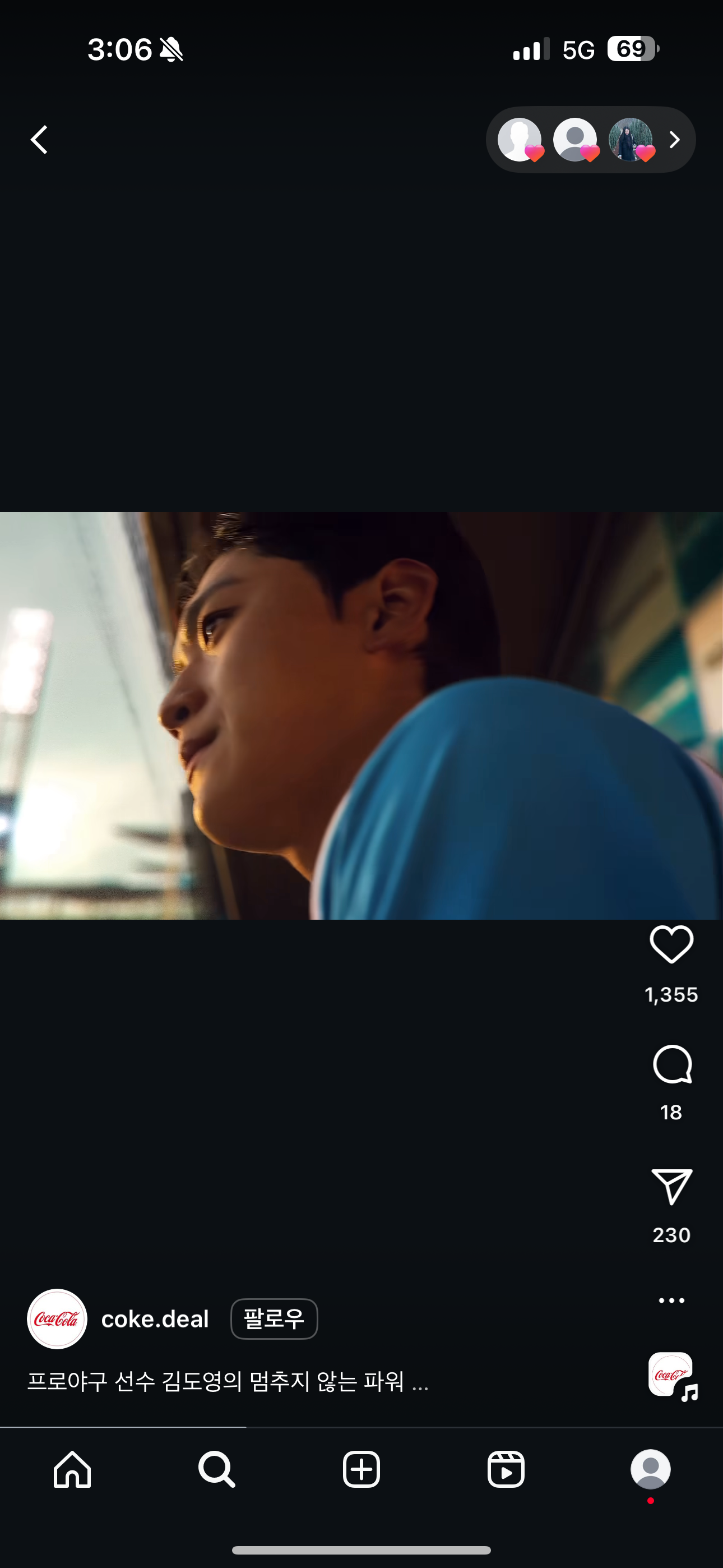723x1568 pixels.
Task: Go to the Home tab
Action: [72, 1469]
